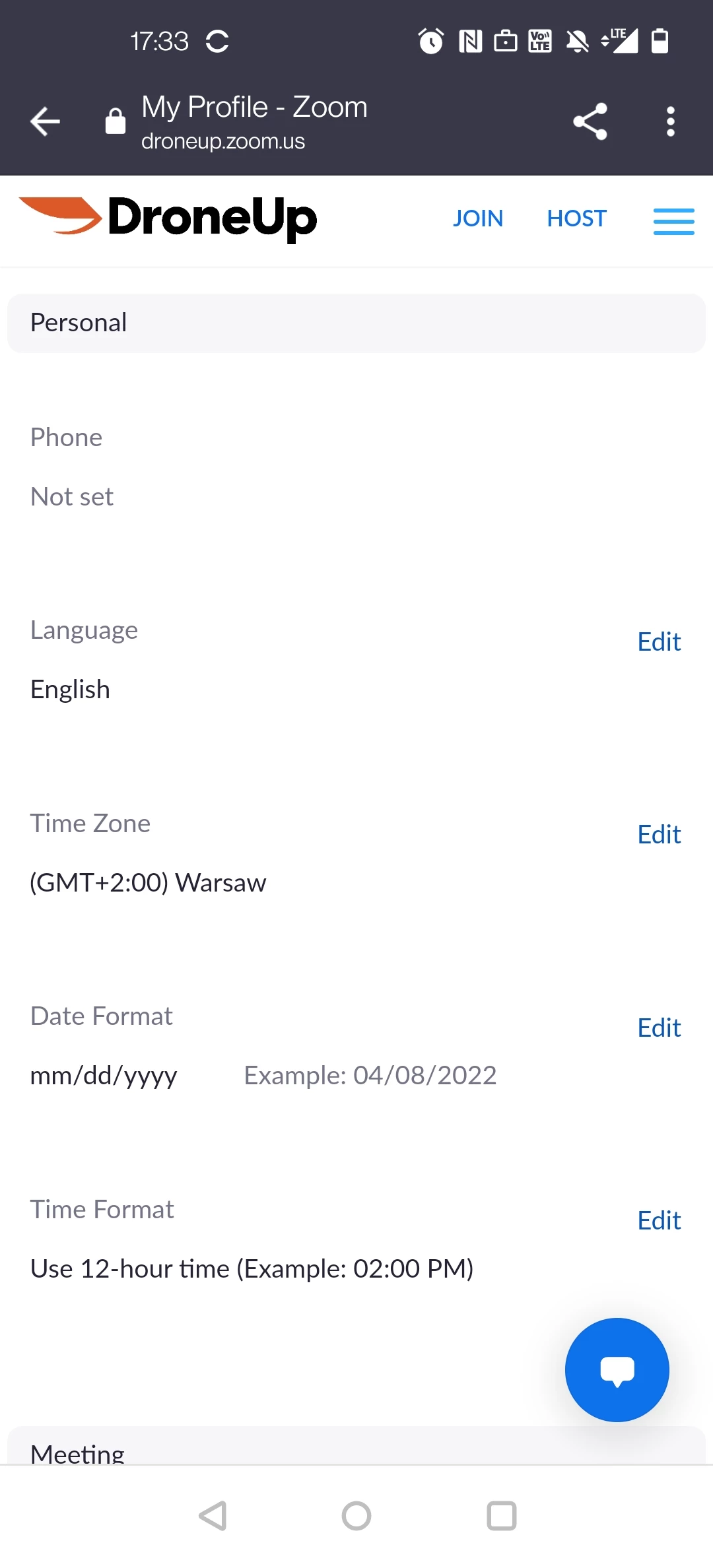
Task: Share this page via the share icon
Action: click(x=590, y=121)
